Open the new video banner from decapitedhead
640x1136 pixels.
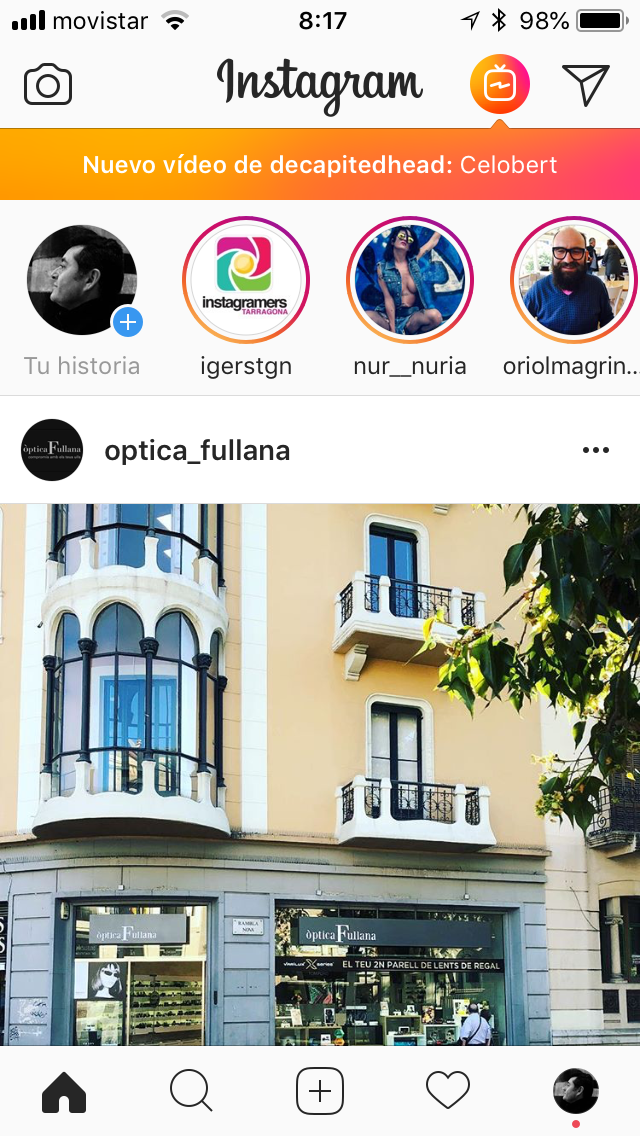(x=320, y=165)
